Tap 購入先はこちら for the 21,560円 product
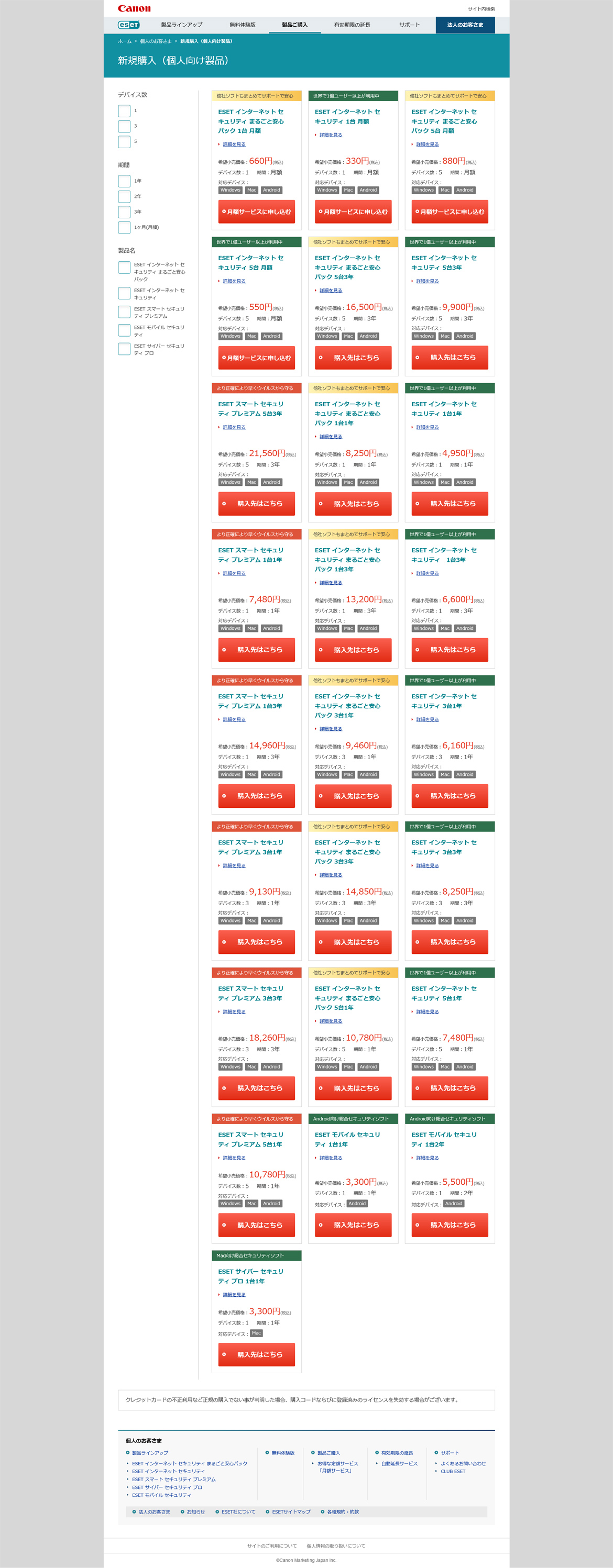This screenshot has width=613, height=1568. coord(257,504)
